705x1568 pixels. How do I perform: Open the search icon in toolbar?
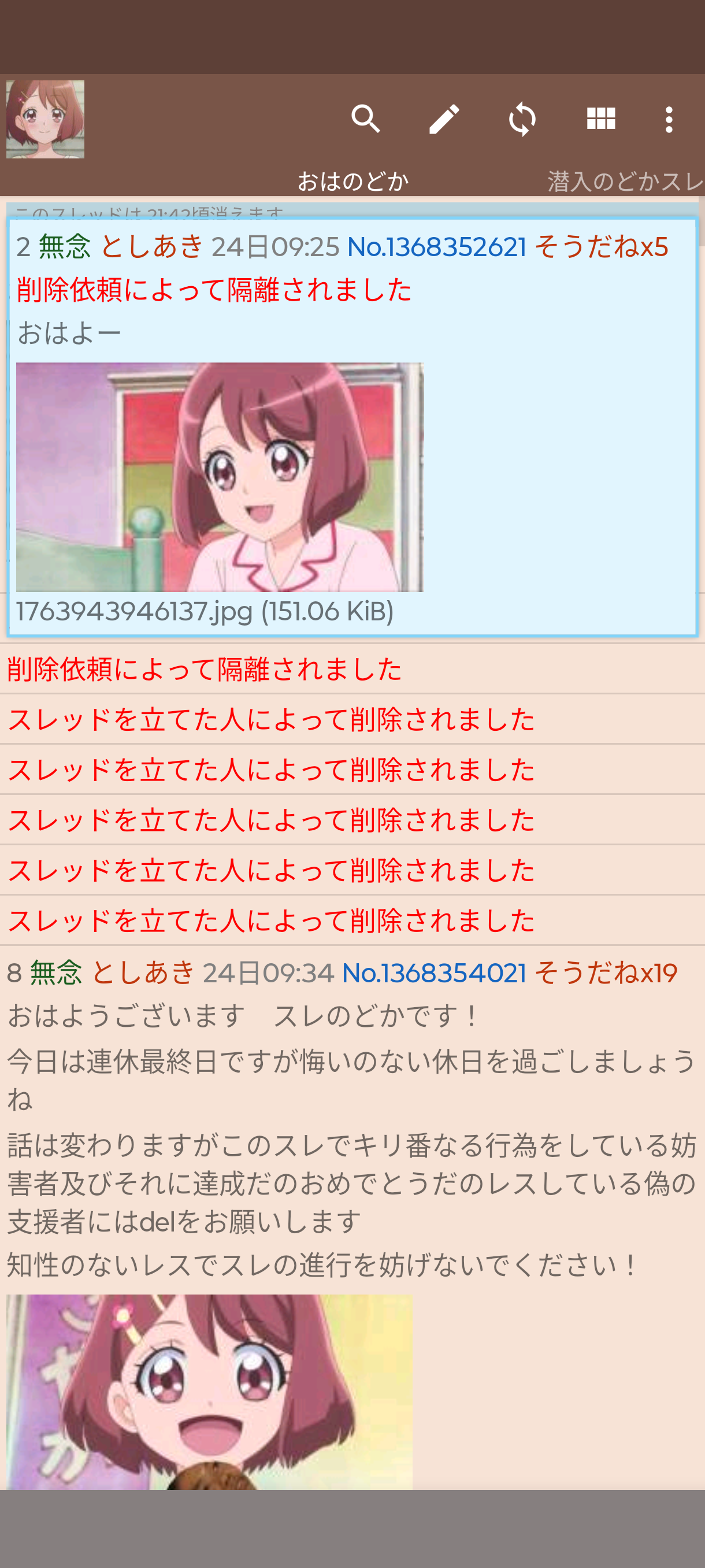point(366,119)
